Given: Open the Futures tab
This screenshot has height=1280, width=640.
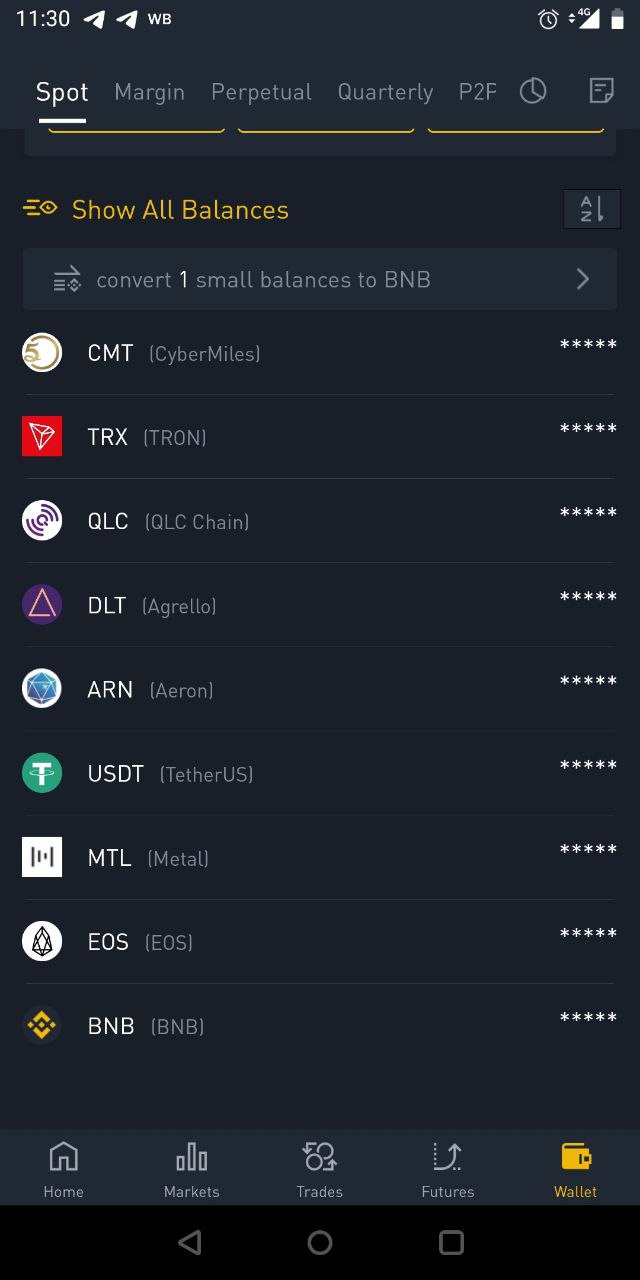Looking at the screenshot, I should (448, 1168).
